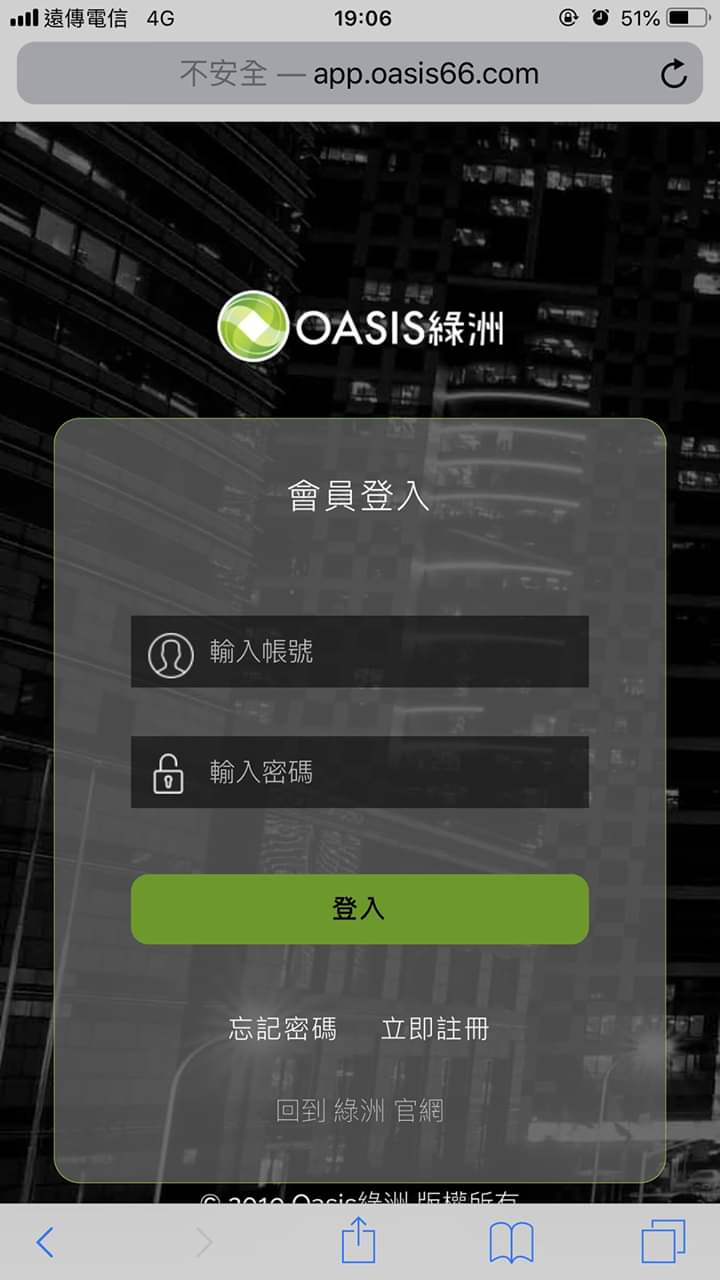Tap the 輸入密碼 password field
This screenshot has width=720, height=1280.
click(x=380, y=772)
